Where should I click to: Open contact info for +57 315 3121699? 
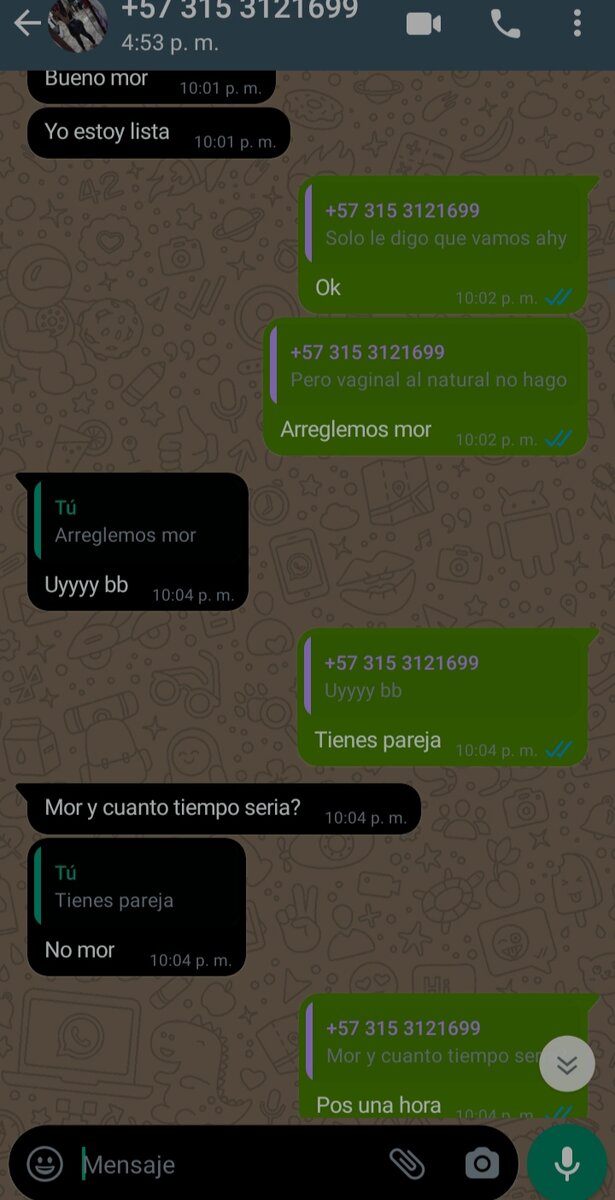[240, 22]
